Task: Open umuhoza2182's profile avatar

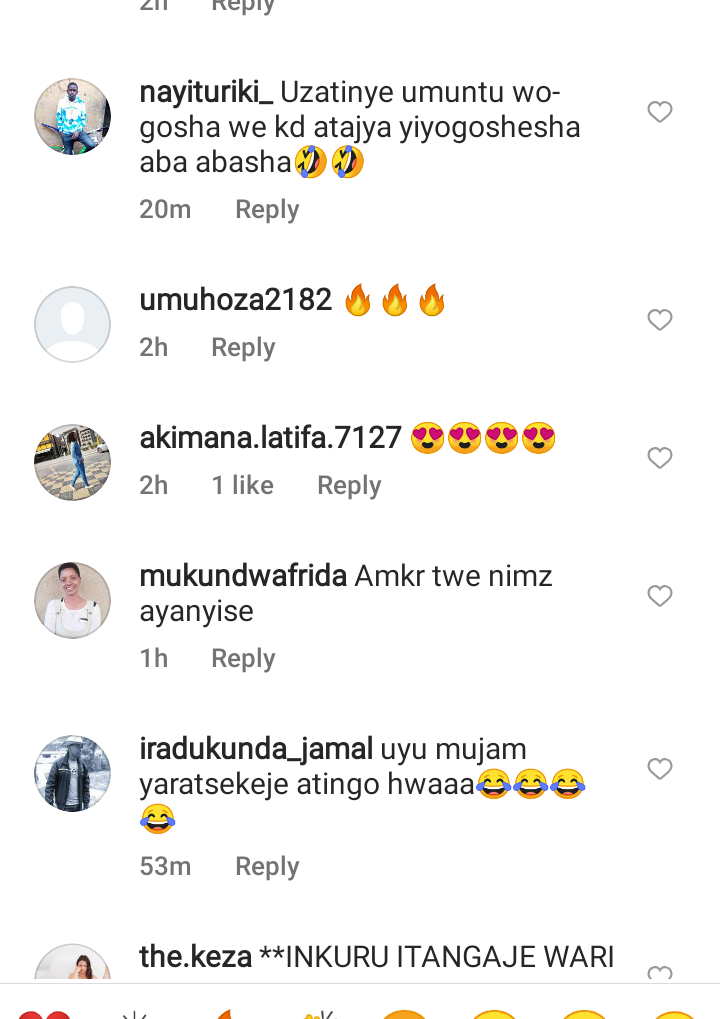Action: click(x=73, y=324)
